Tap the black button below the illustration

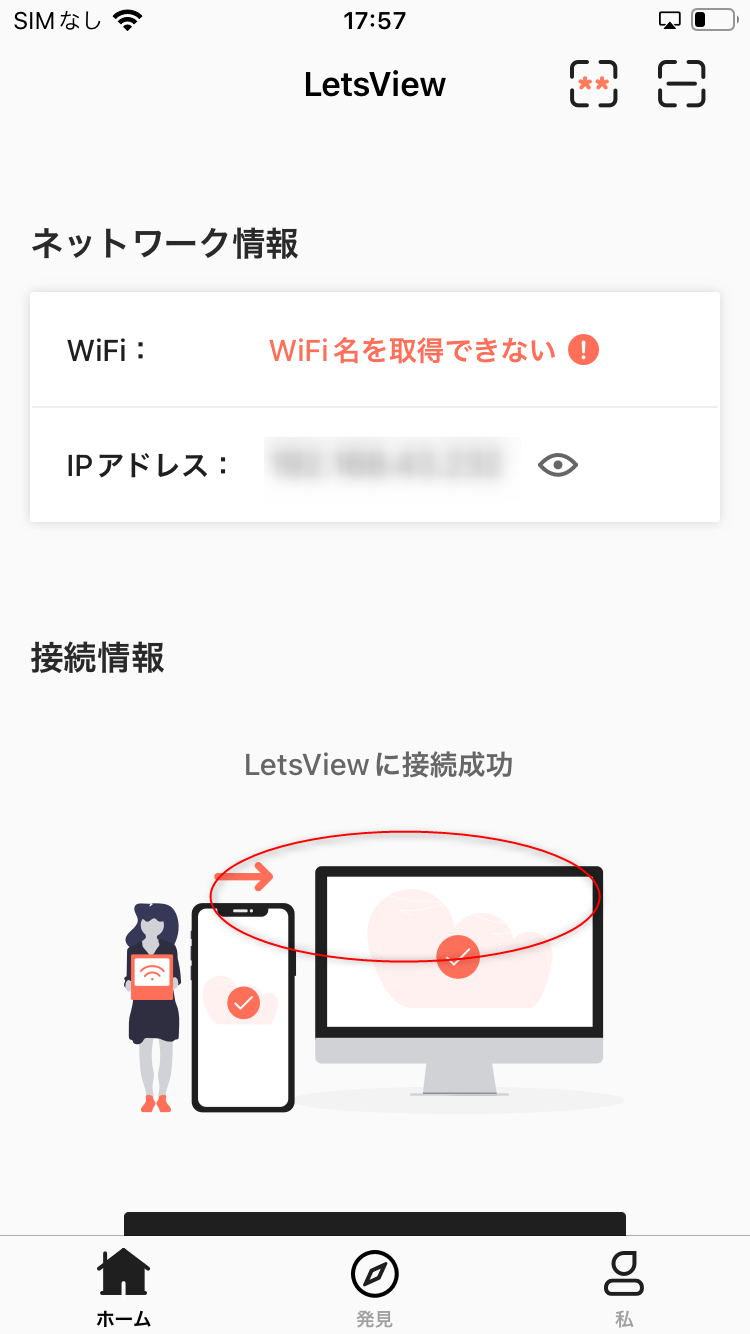375,1224
